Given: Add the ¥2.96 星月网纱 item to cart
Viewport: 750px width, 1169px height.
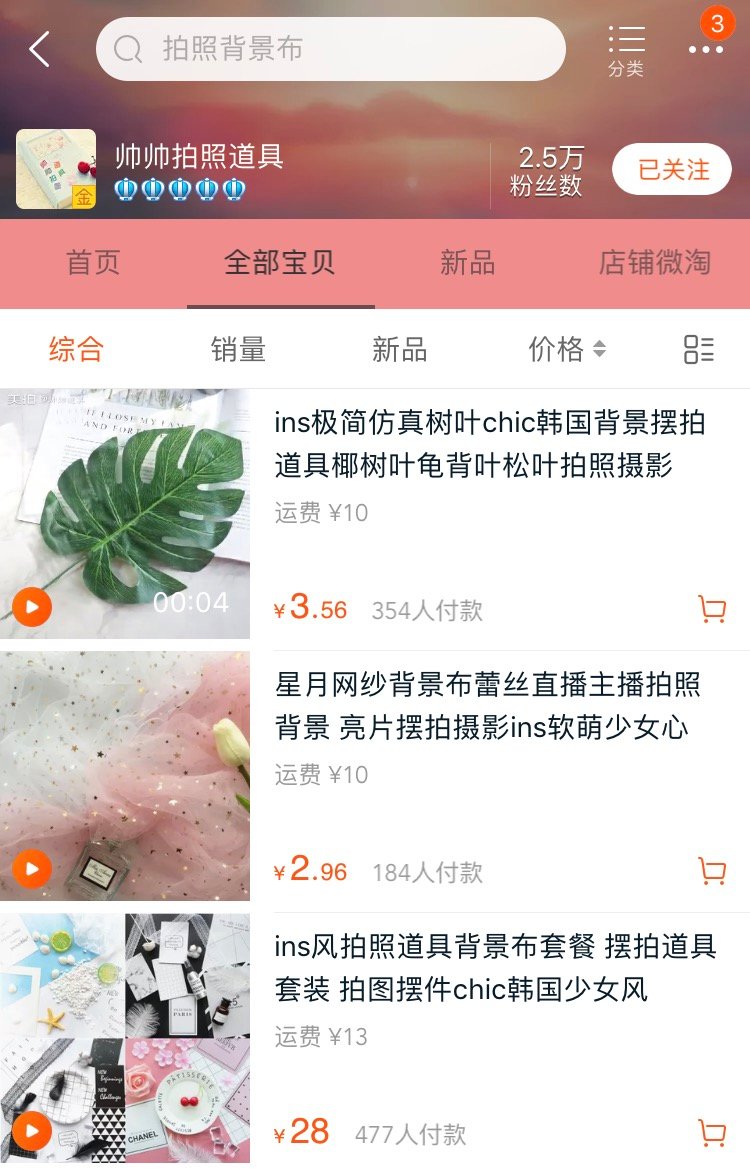Looking at the screenshot, I should pos(712,871).
